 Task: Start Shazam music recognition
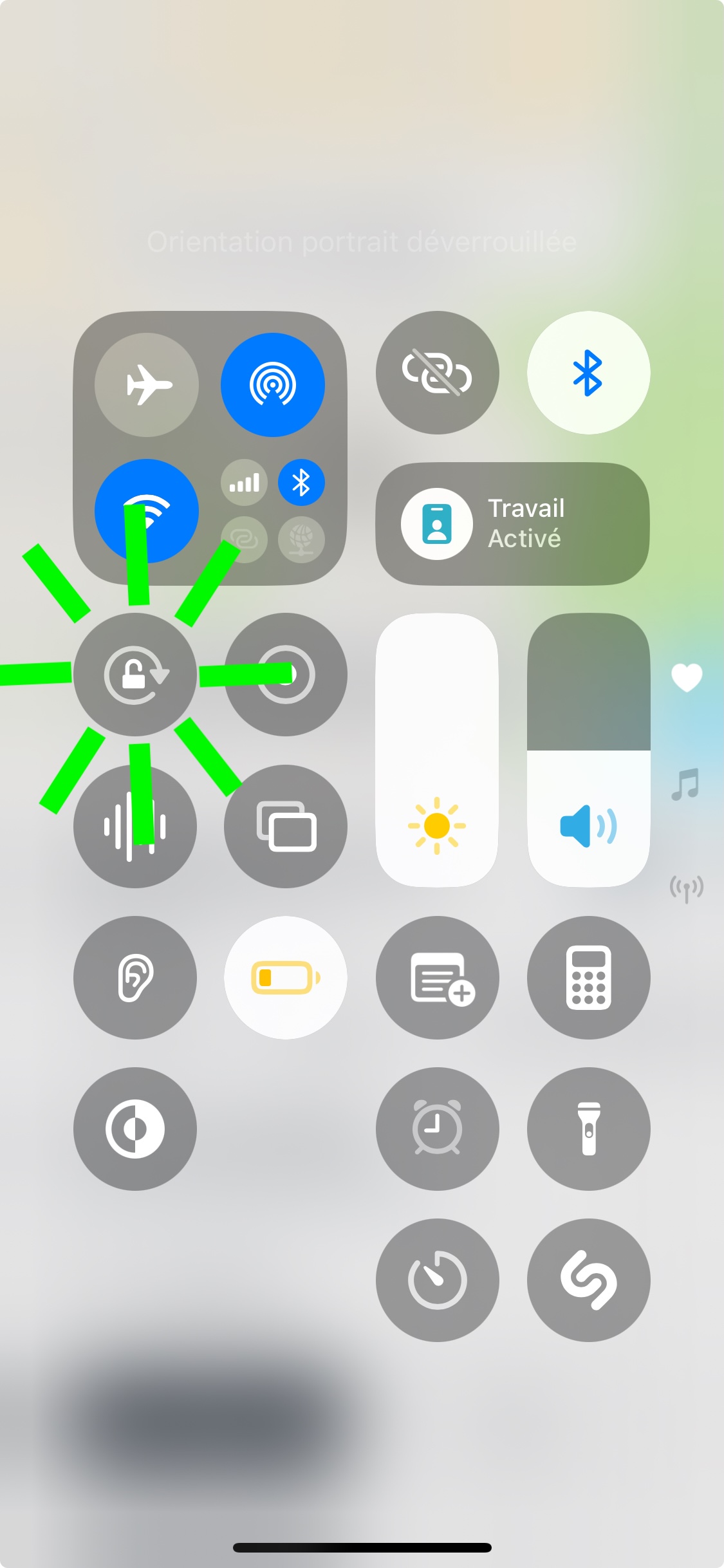(588, 1280)
